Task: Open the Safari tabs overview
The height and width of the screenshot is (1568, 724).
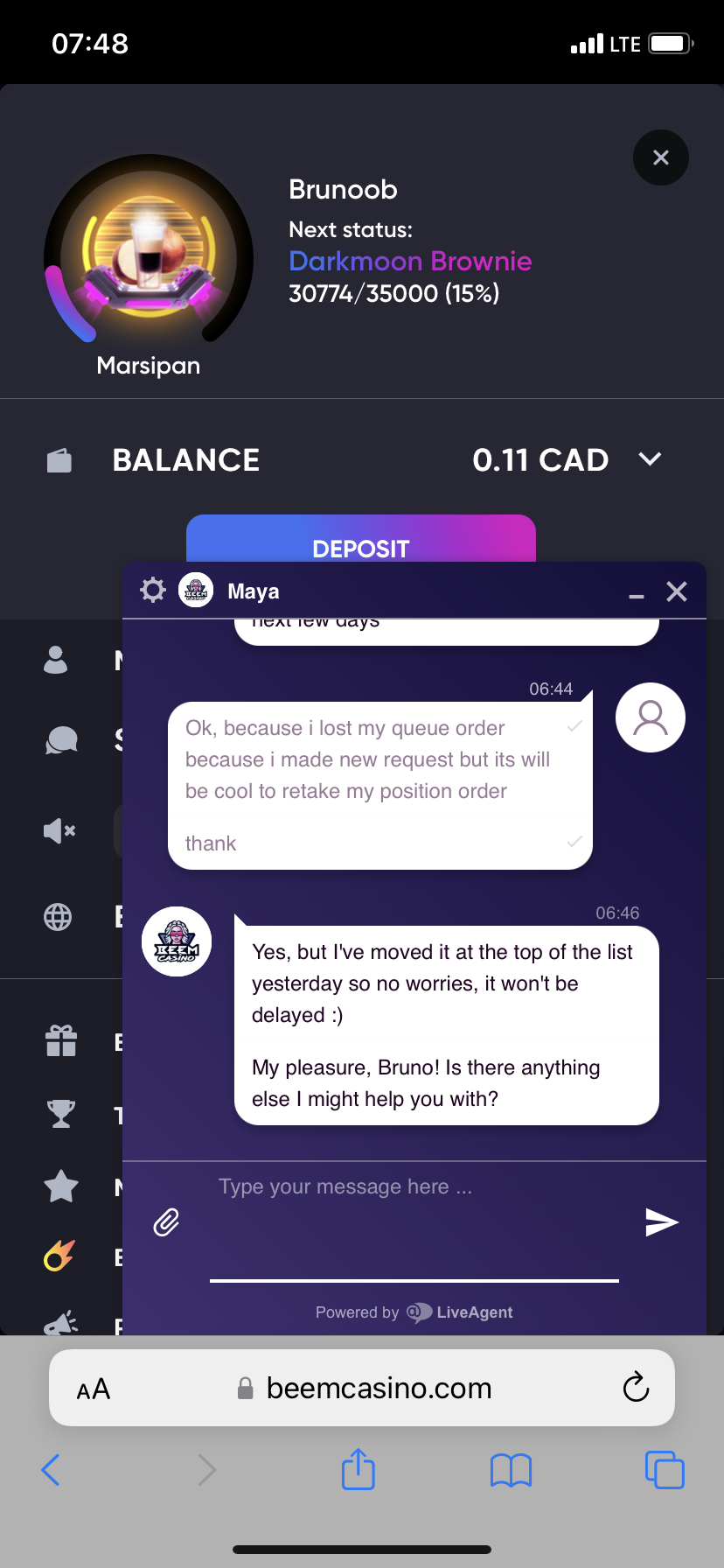Action: 664,1469
